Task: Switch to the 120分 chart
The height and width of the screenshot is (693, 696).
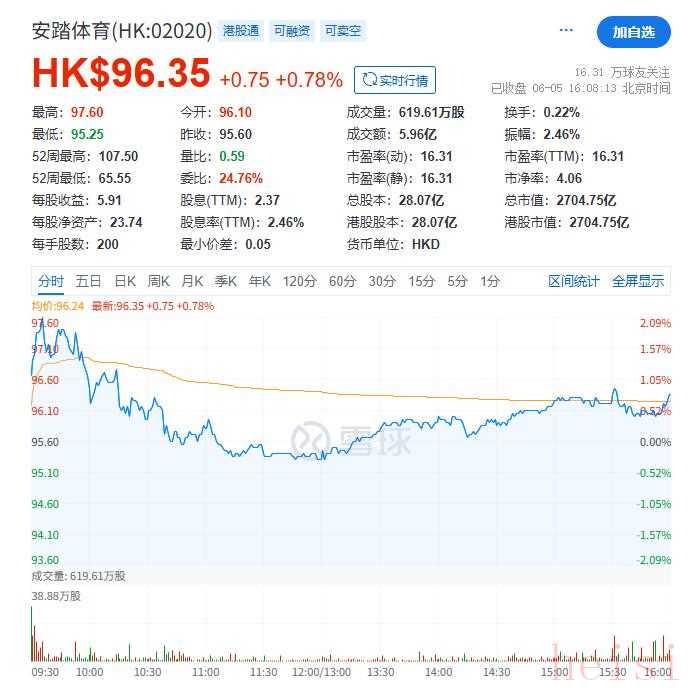Action: coord(299,281)
